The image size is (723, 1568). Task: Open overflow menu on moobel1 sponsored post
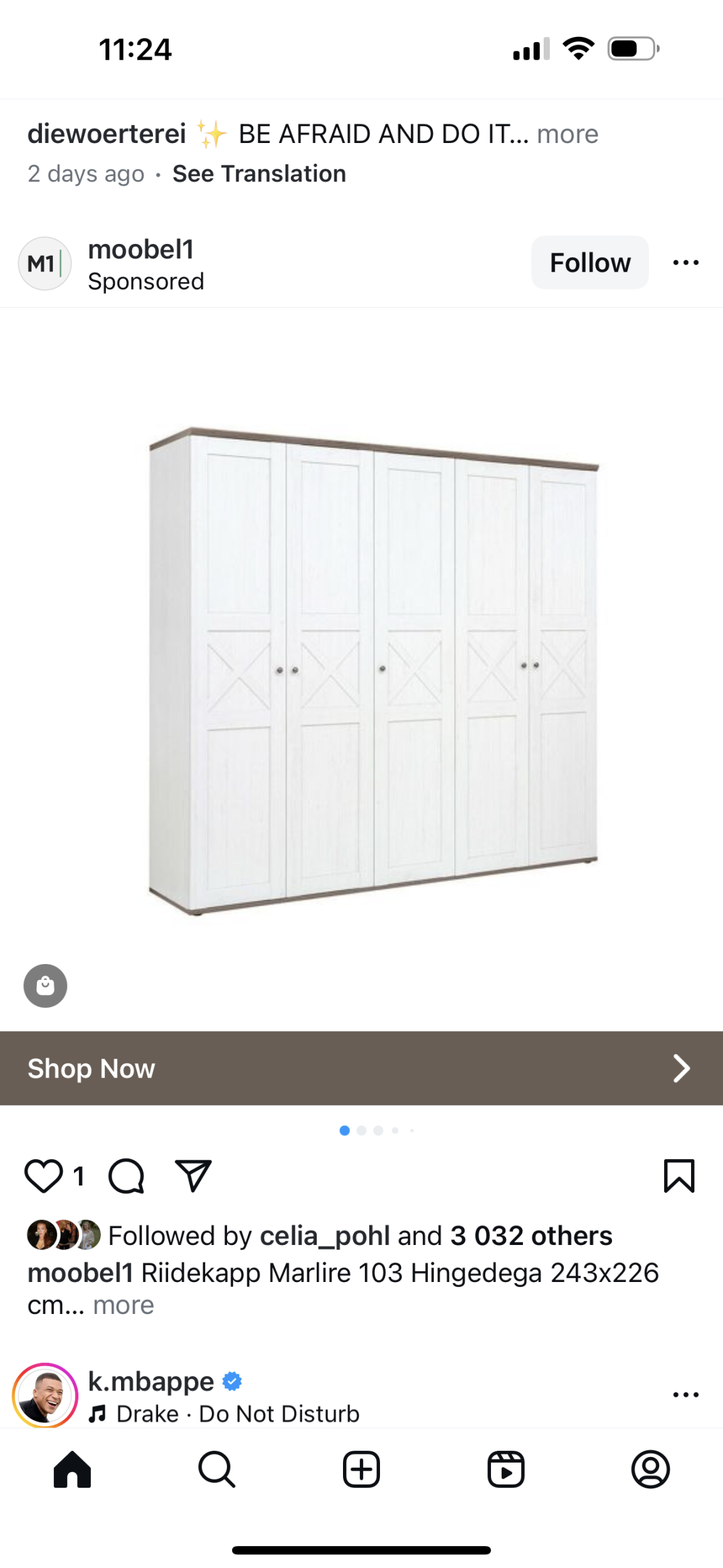[x=685, y=263]
